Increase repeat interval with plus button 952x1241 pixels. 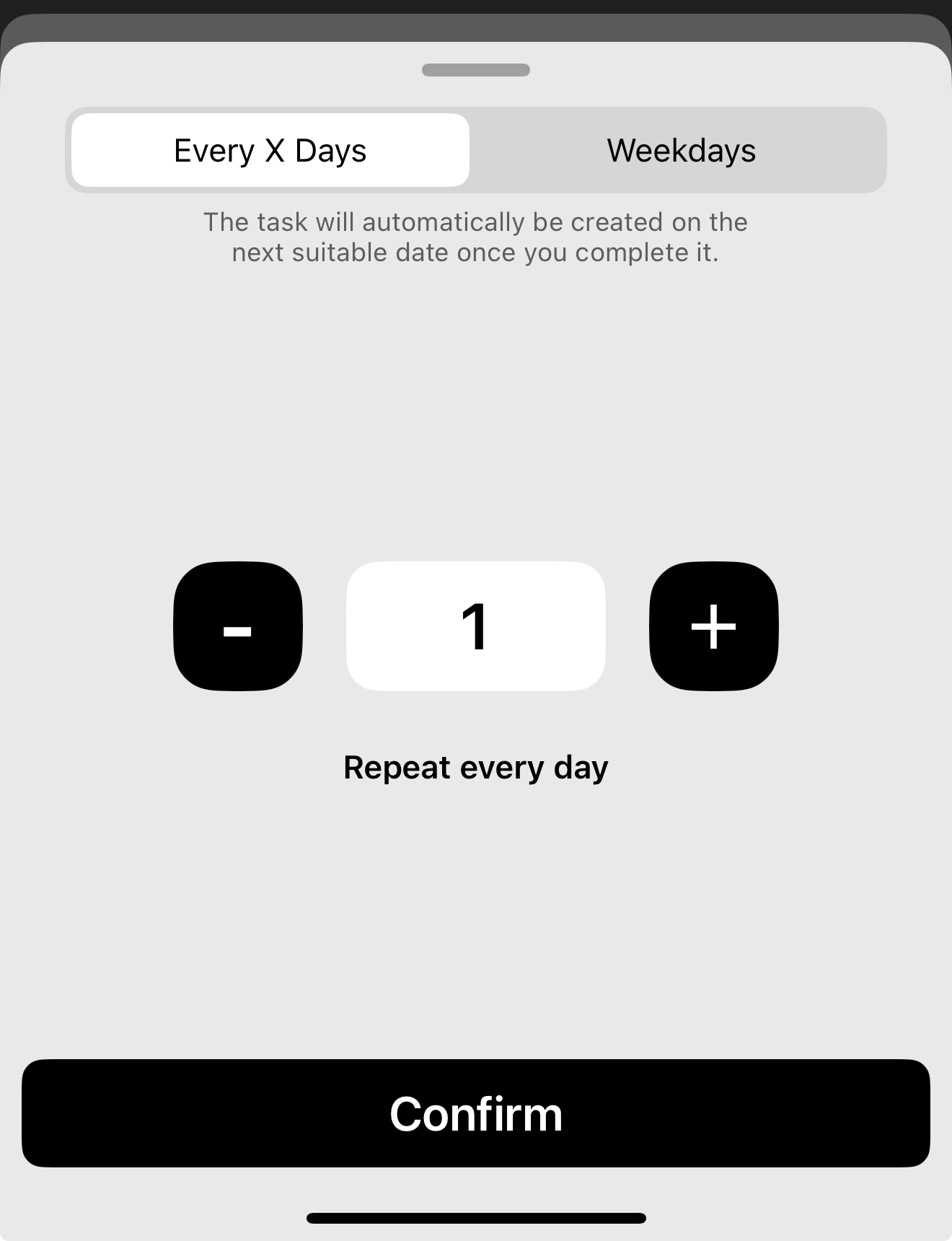(713, 626)
